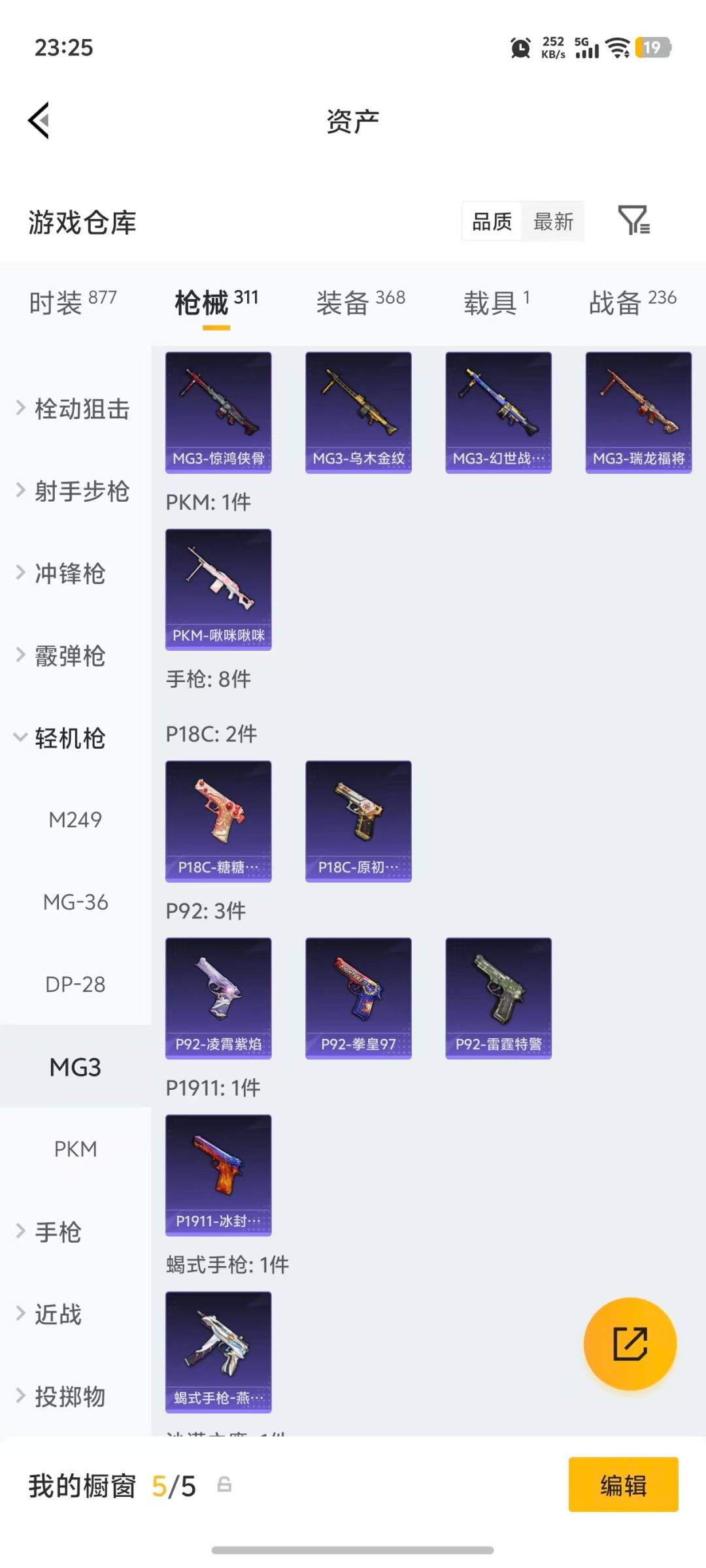Switch sorting to 最新

[552, 222]
